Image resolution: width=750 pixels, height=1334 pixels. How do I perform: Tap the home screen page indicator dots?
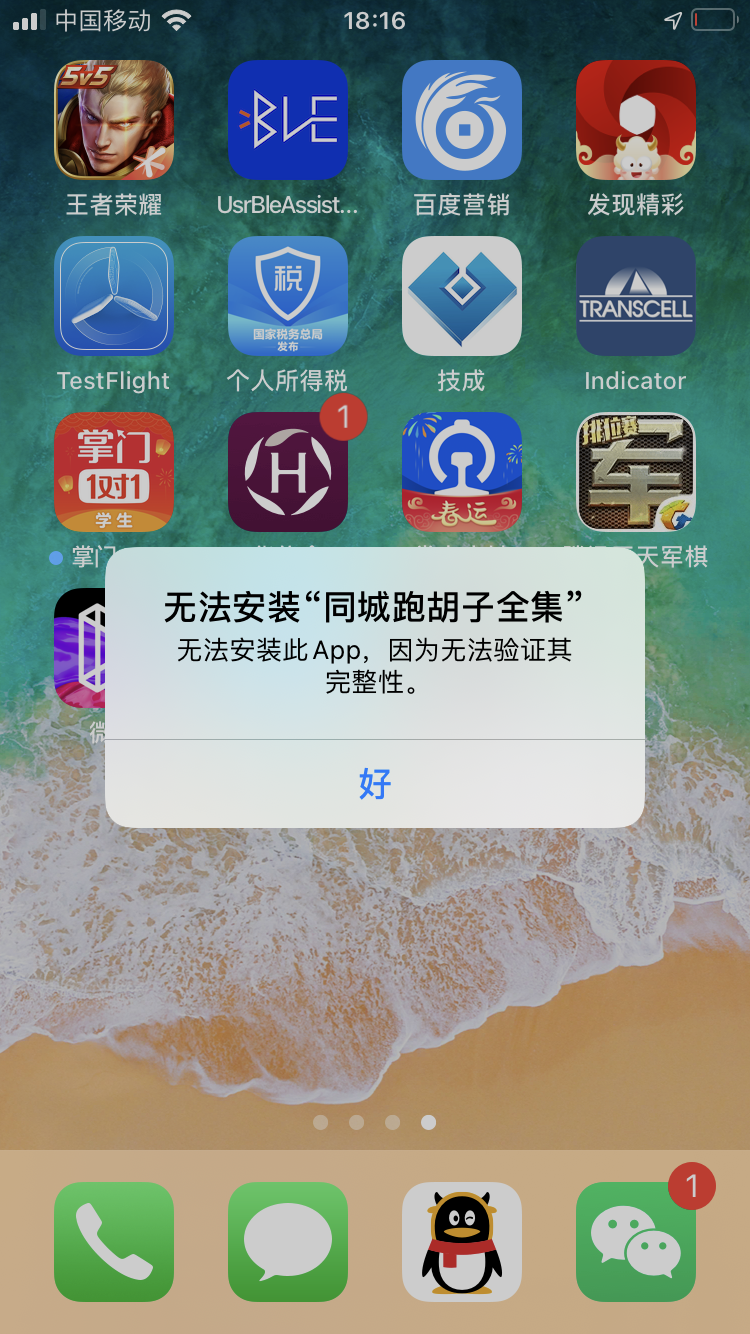374,1122
